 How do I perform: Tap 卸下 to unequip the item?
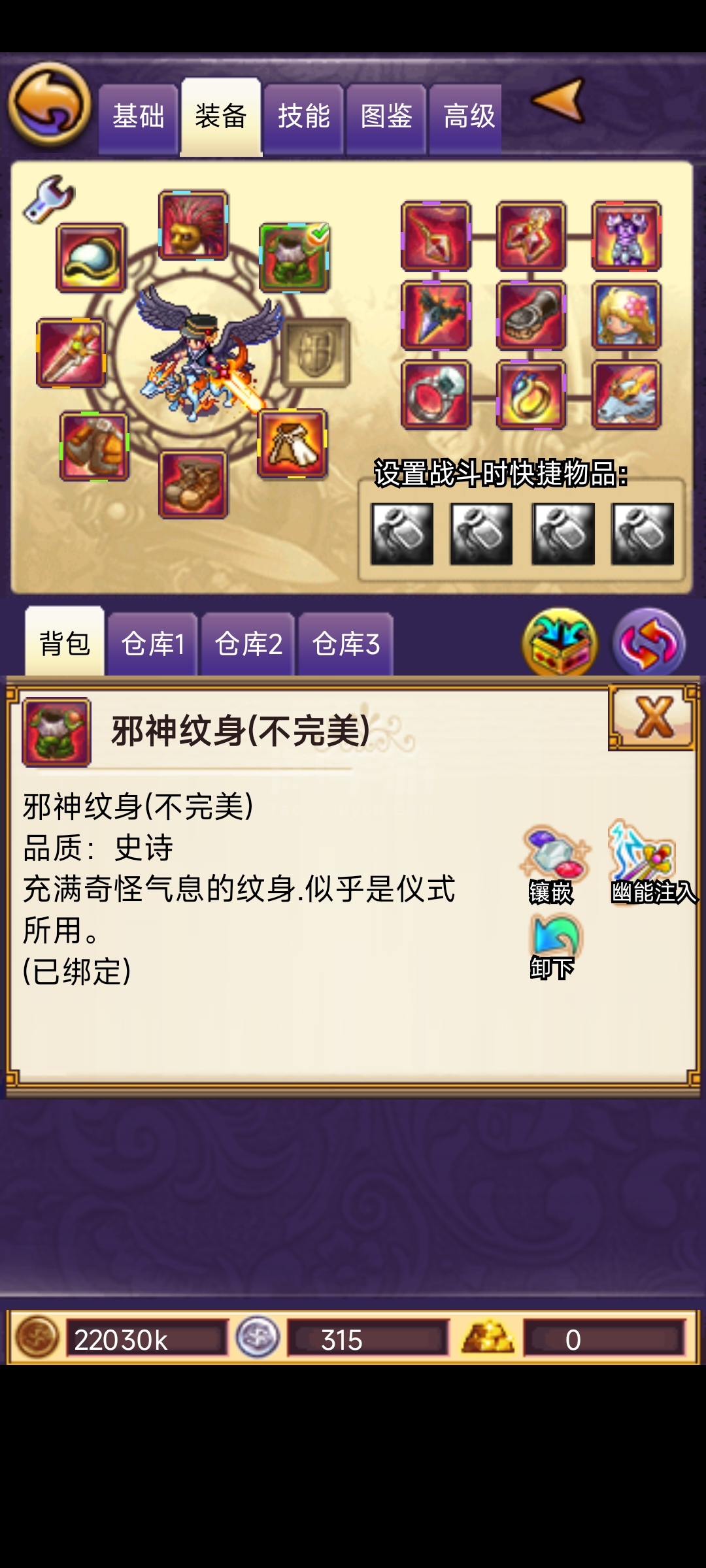(553, 946)
